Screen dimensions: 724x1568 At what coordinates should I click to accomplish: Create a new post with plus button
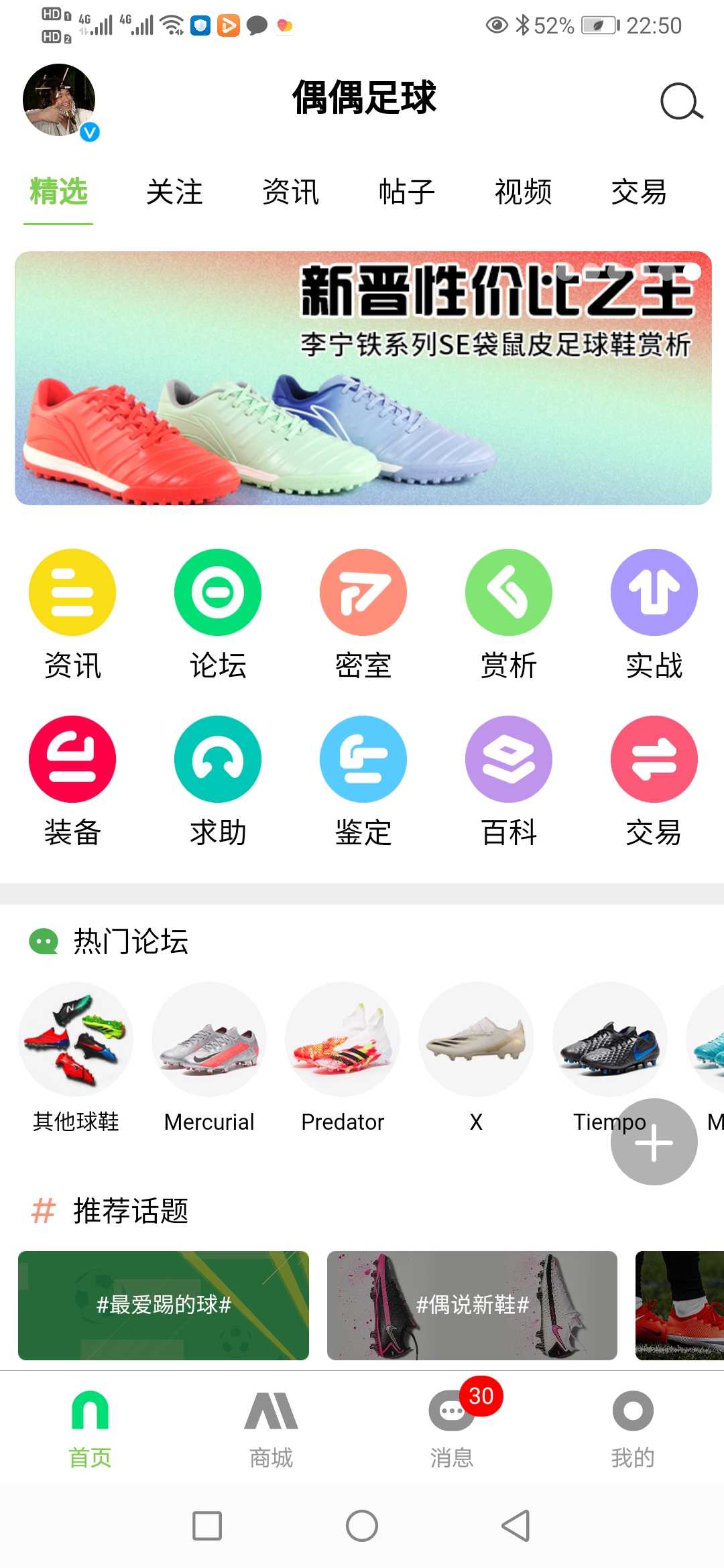pos(654,1142)
